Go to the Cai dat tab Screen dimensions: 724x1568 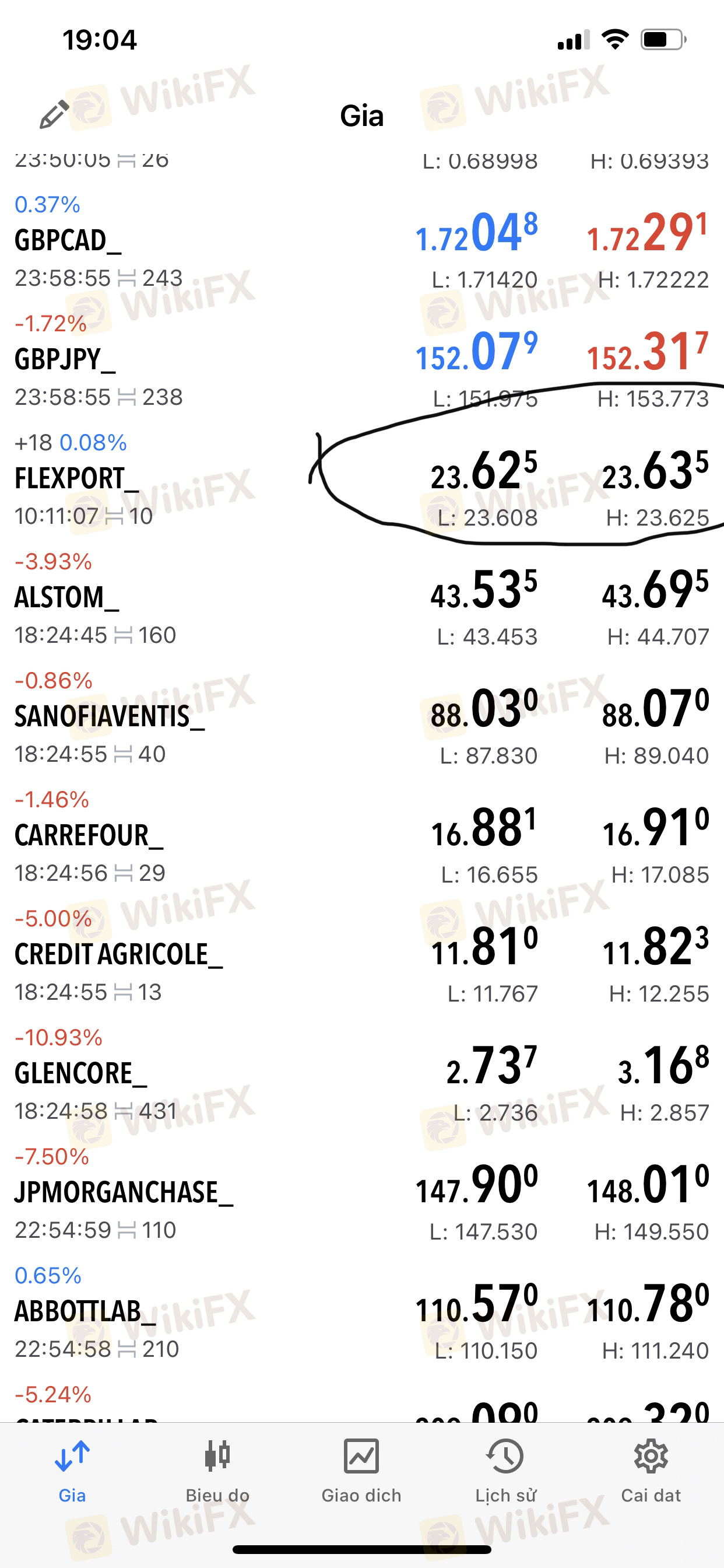pyautogui.click(x=651, y=1471)
